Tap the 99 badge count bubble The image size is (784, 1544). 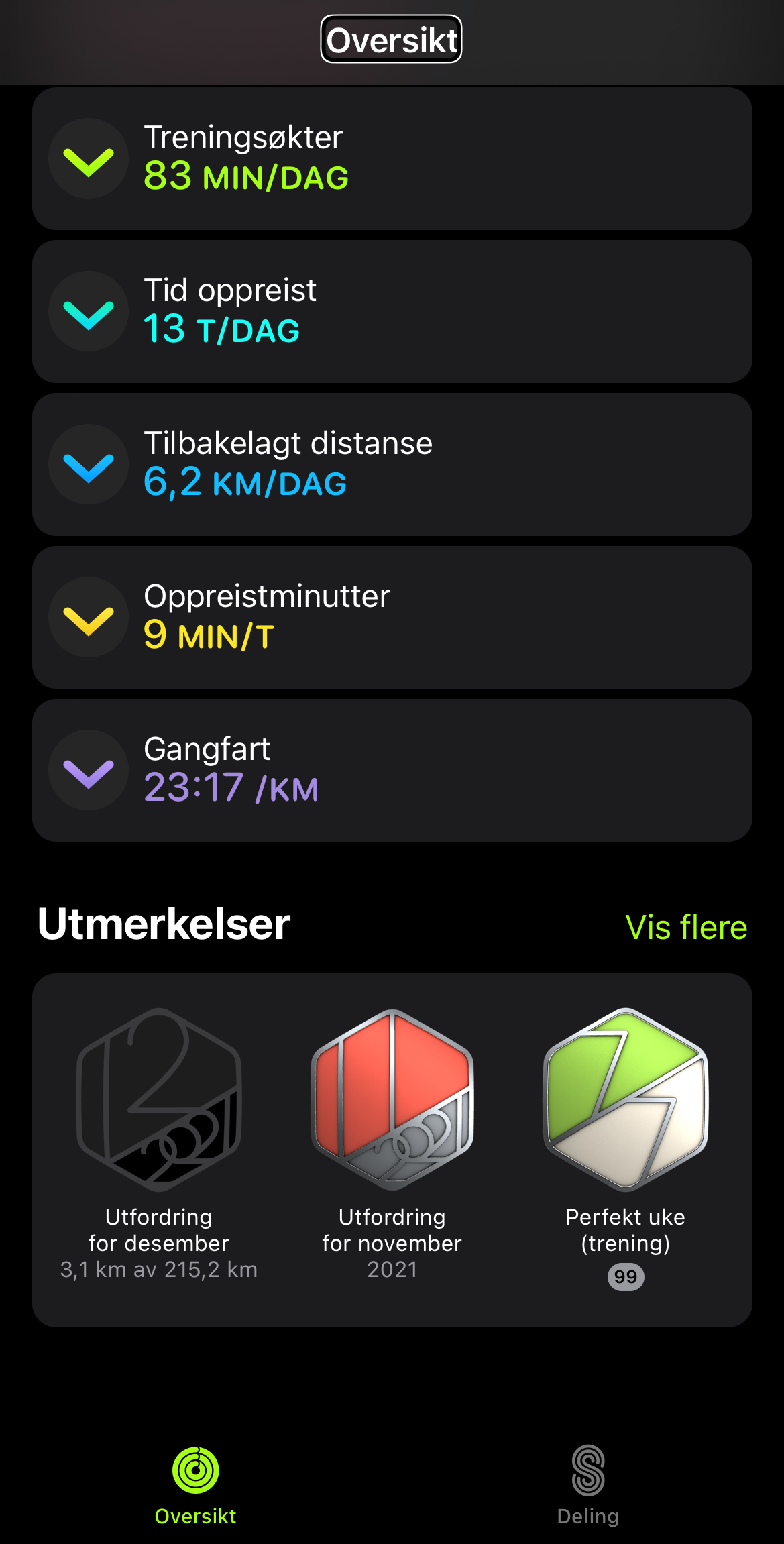[624, 1276]
